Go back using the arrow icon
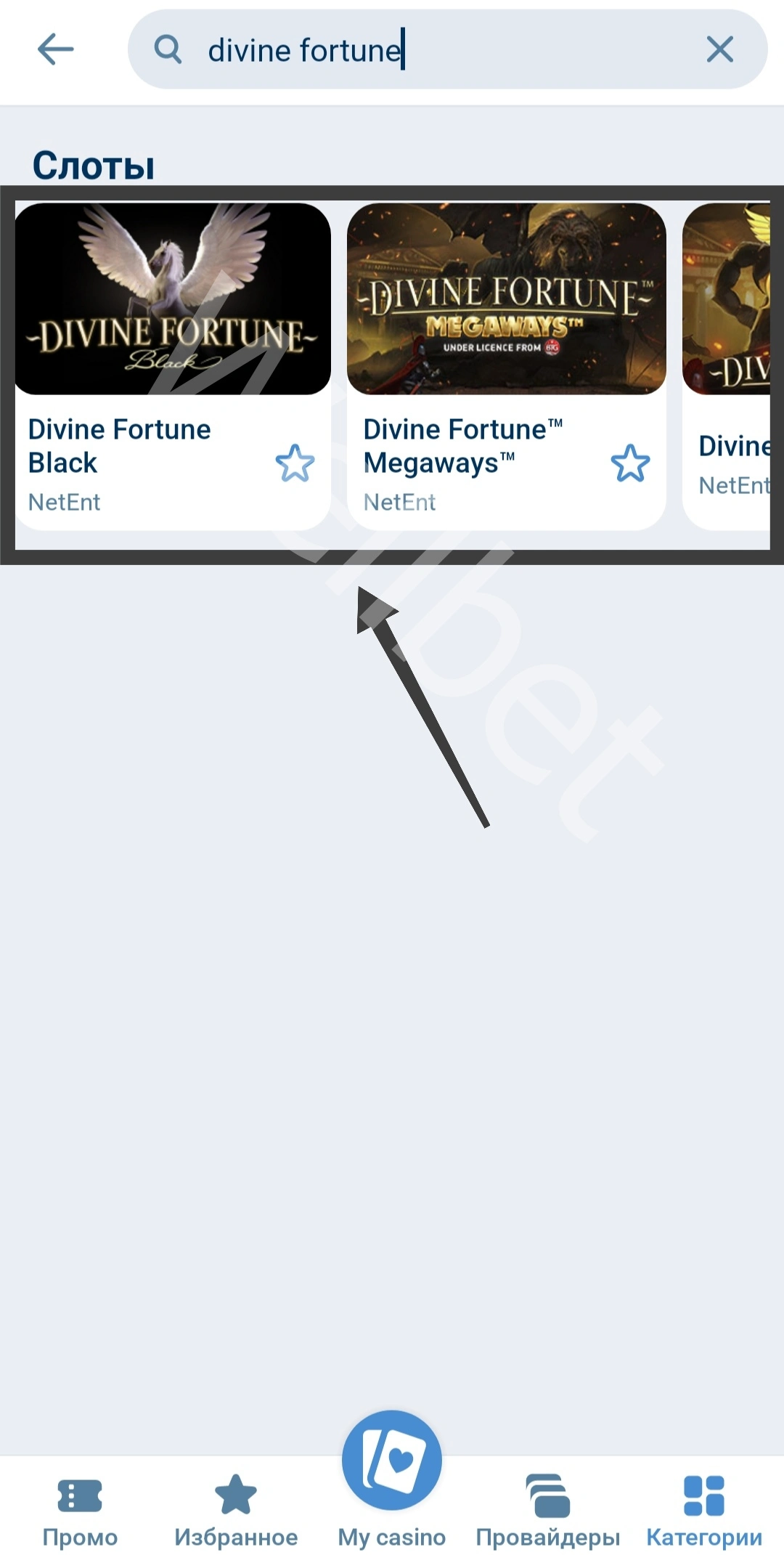This screenshot has width=784, height=1555. (x=56, y=49)
